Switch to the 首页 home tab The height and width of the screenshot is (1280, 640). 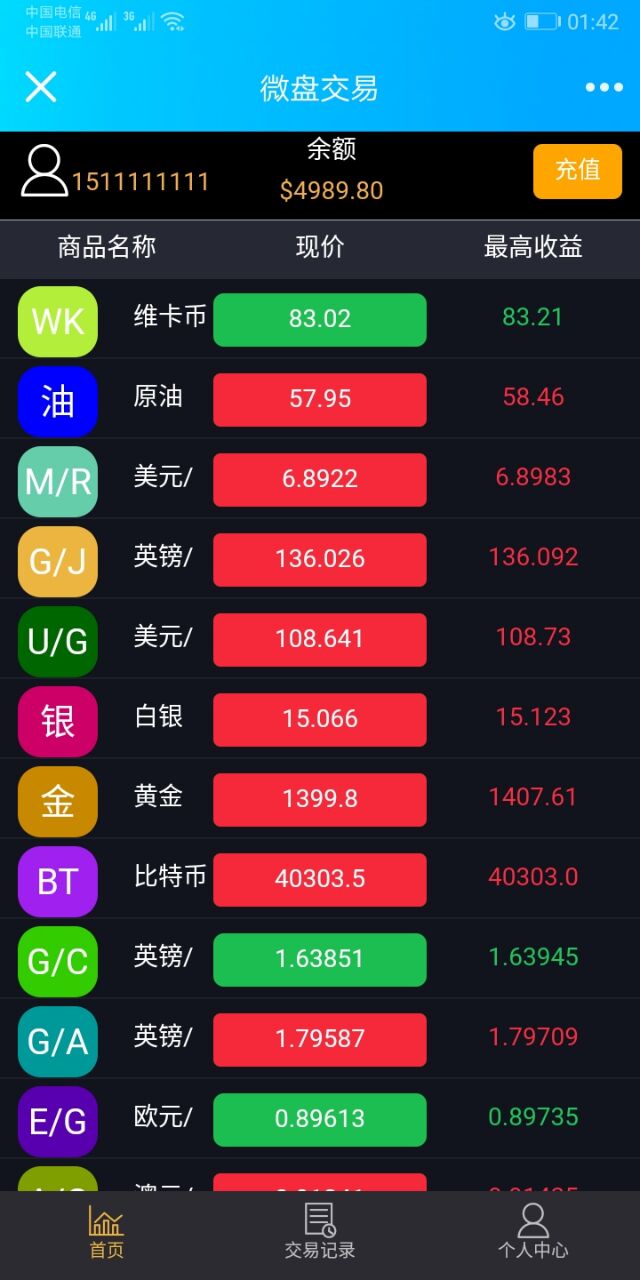pyautogui.click(x=106, y=1233)
